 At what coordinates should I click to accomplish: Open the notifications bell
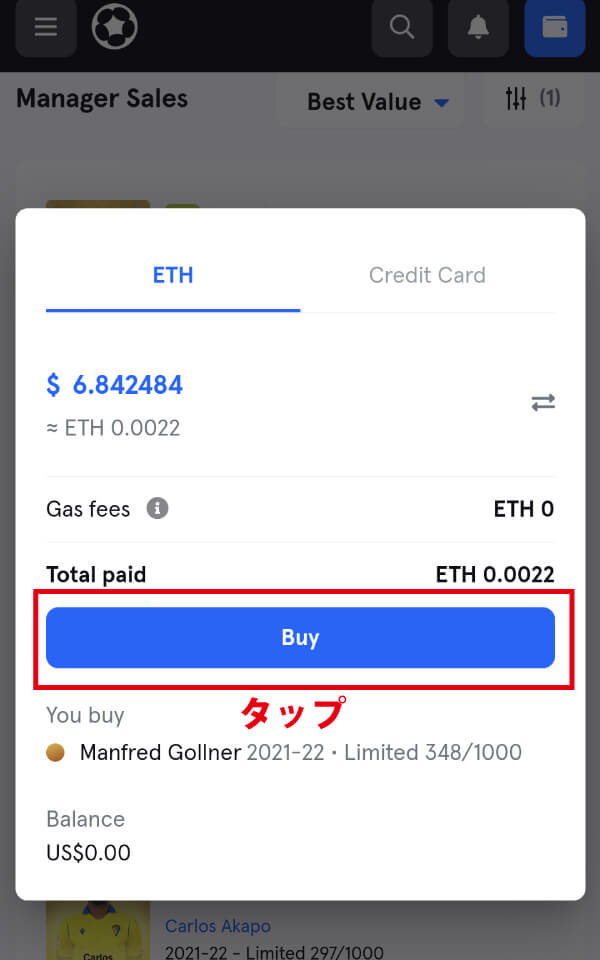(x=478, y=27)
